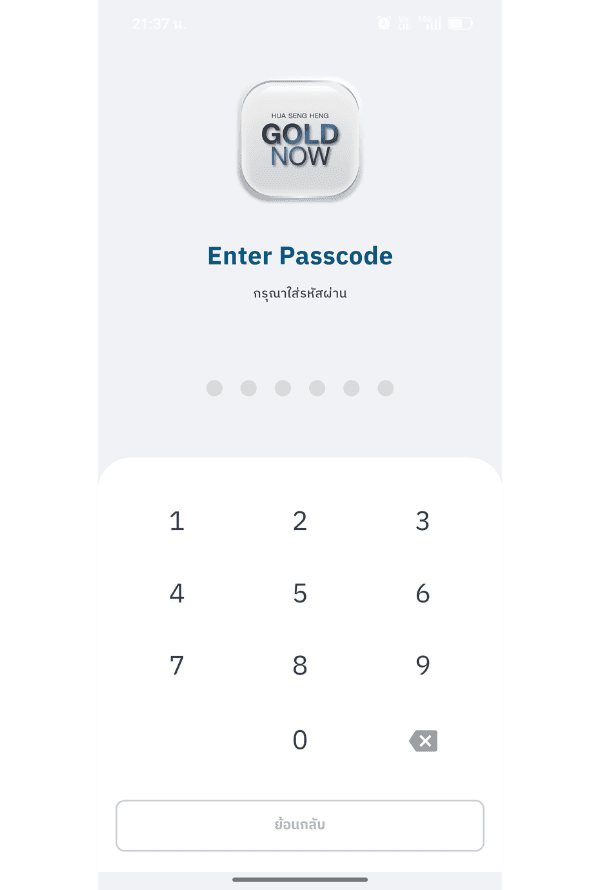Go back with the ย้อนกลับ button
600x890 pixels.
point(300,825)
